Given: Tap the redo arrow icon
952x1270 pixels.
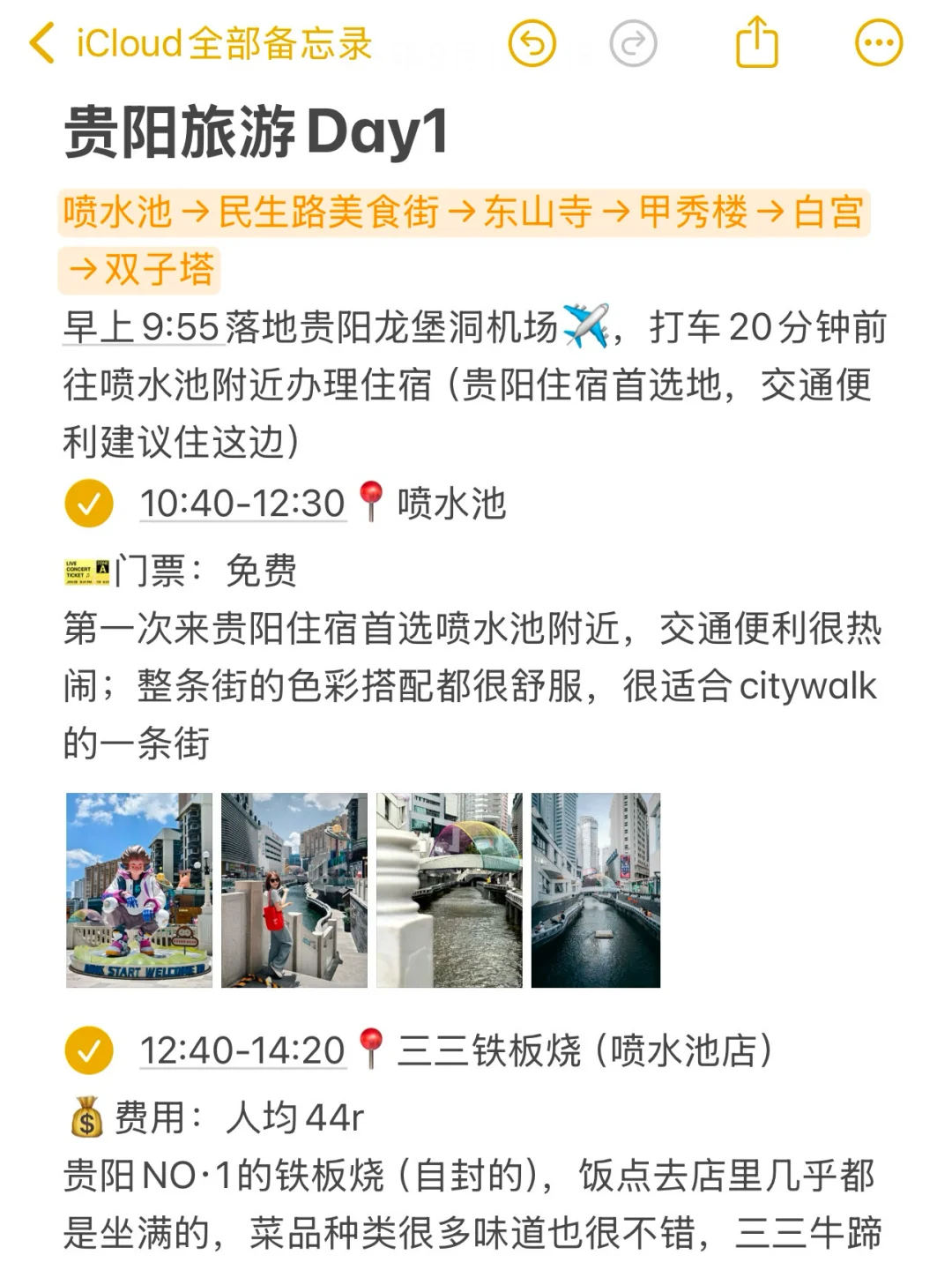Looking at the screenshot, I should (x=633, y=43).
